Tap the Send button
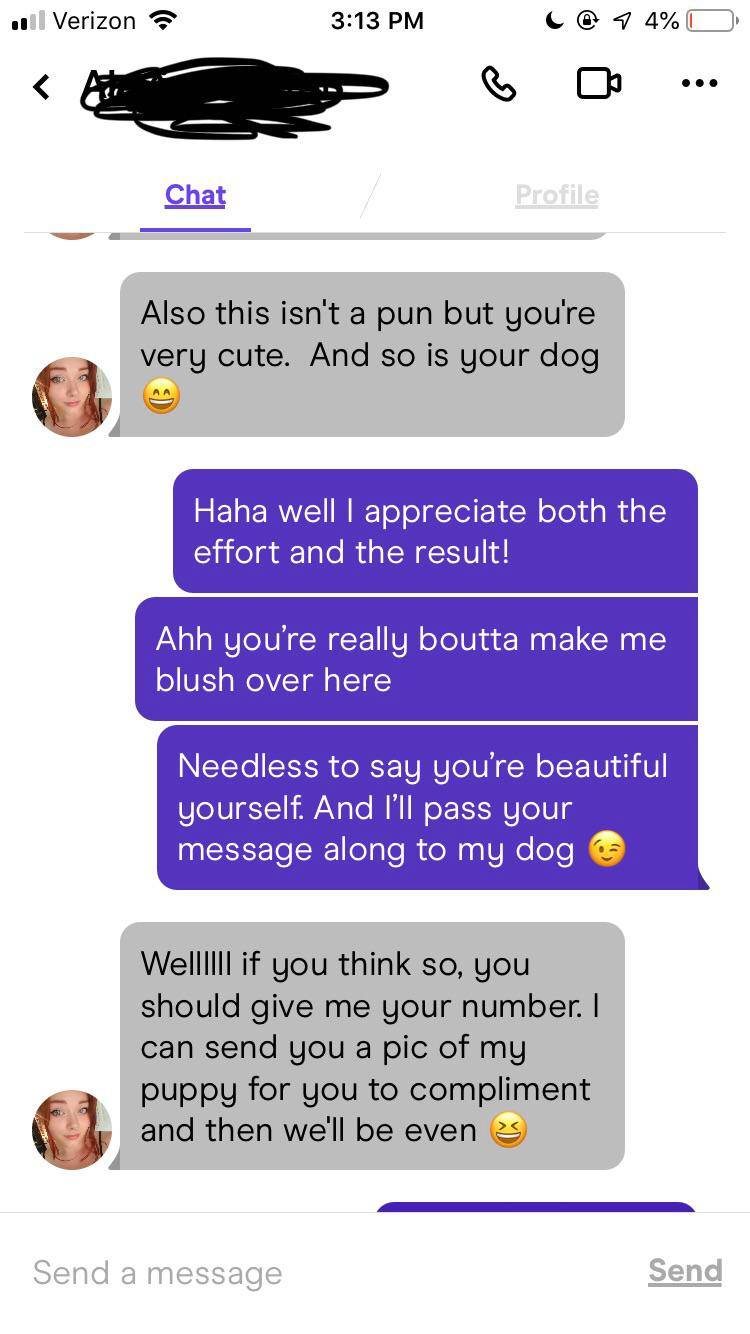 [684, 1271]
